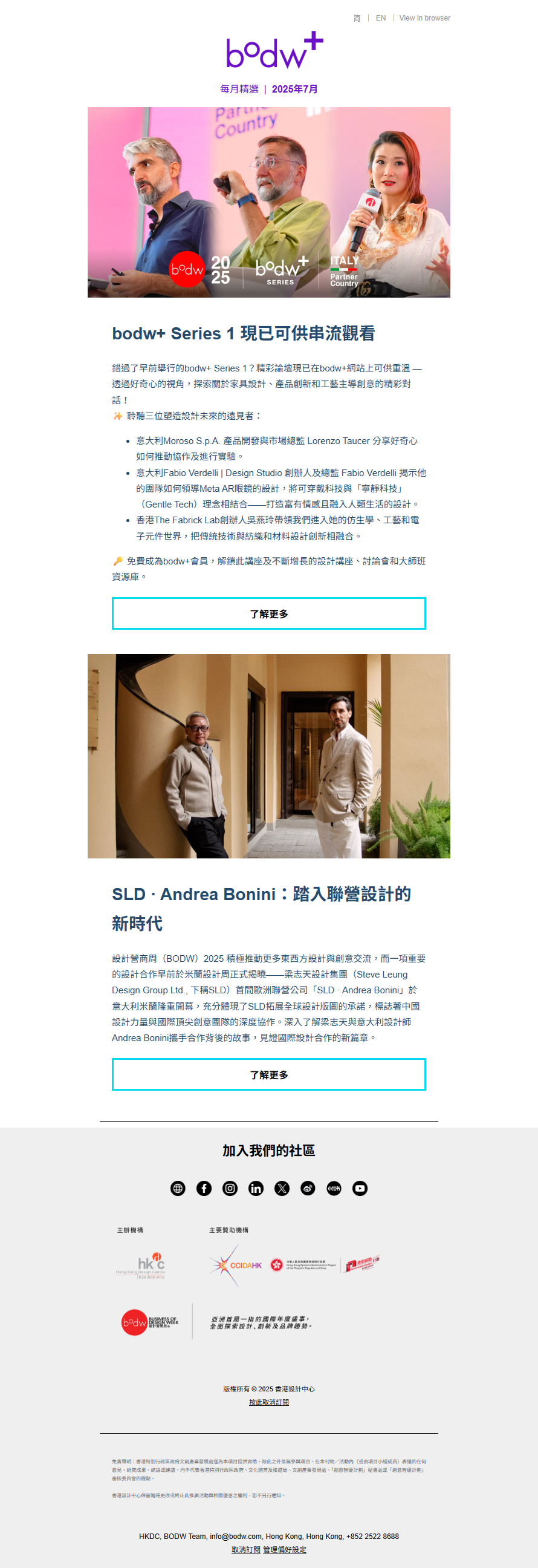Open the bodw+ Series 1 banner image
Image resolution: width=538 pixels, height=1568 pixels.
click(x=268, y=202)
